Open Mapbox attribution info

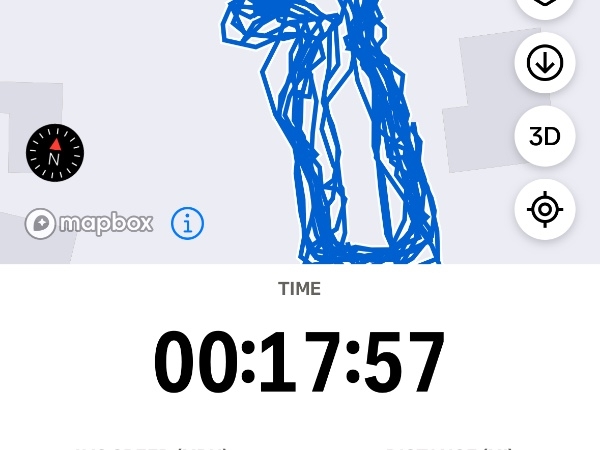[x=188, y=223]
